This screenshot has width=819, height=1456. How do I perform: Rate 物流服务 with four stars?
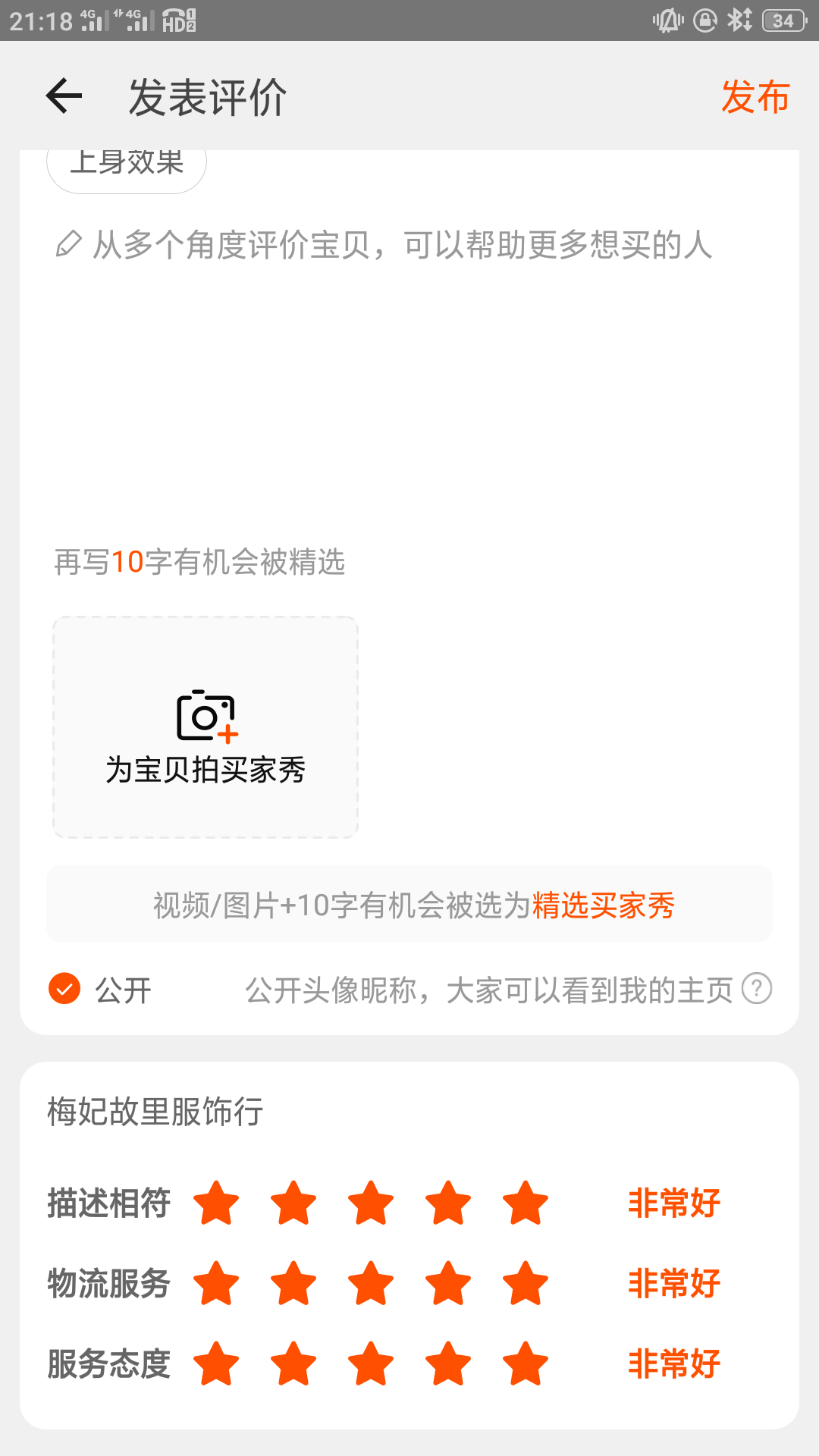(448, 1283)
